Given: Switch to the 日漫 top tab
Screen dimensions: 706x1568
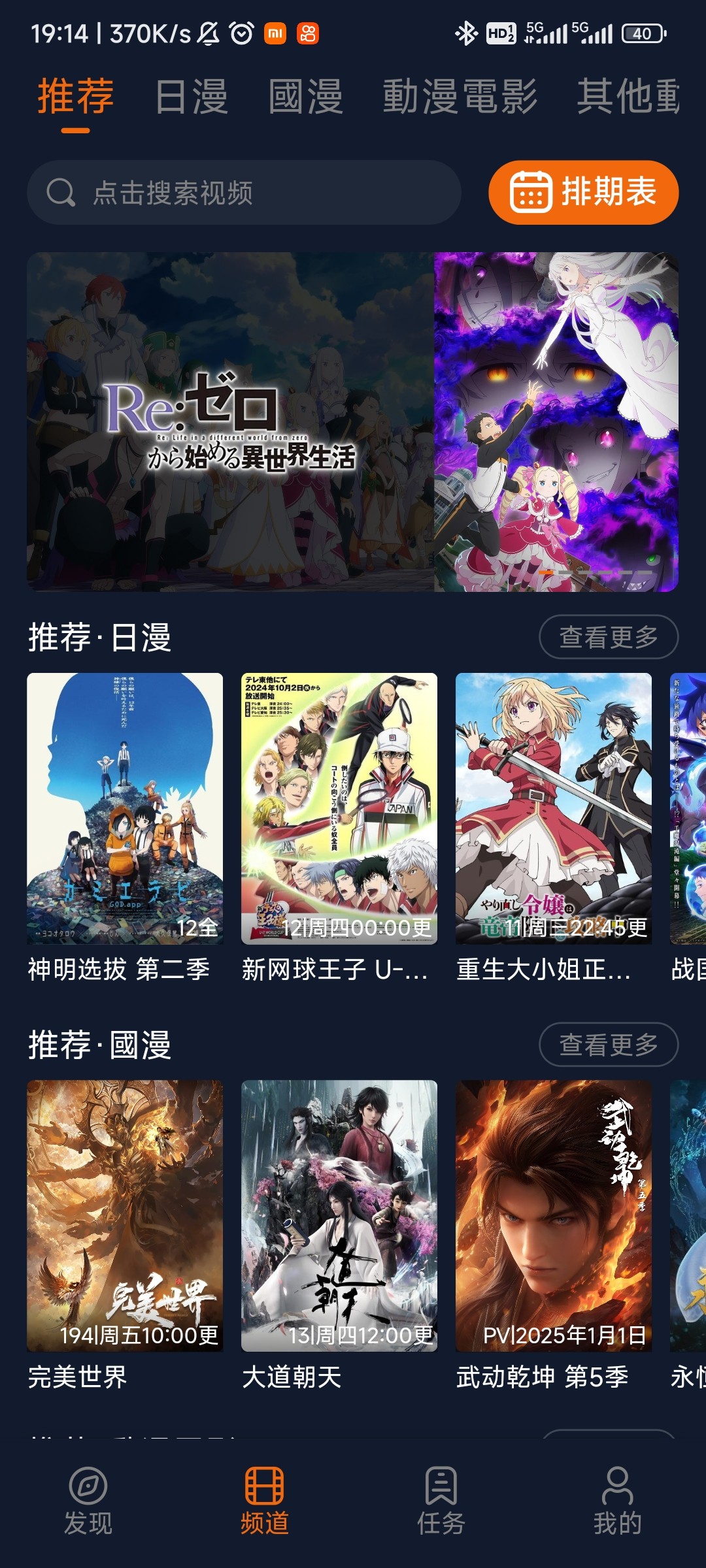Looking at the screenshot, I should pos(191,97).
